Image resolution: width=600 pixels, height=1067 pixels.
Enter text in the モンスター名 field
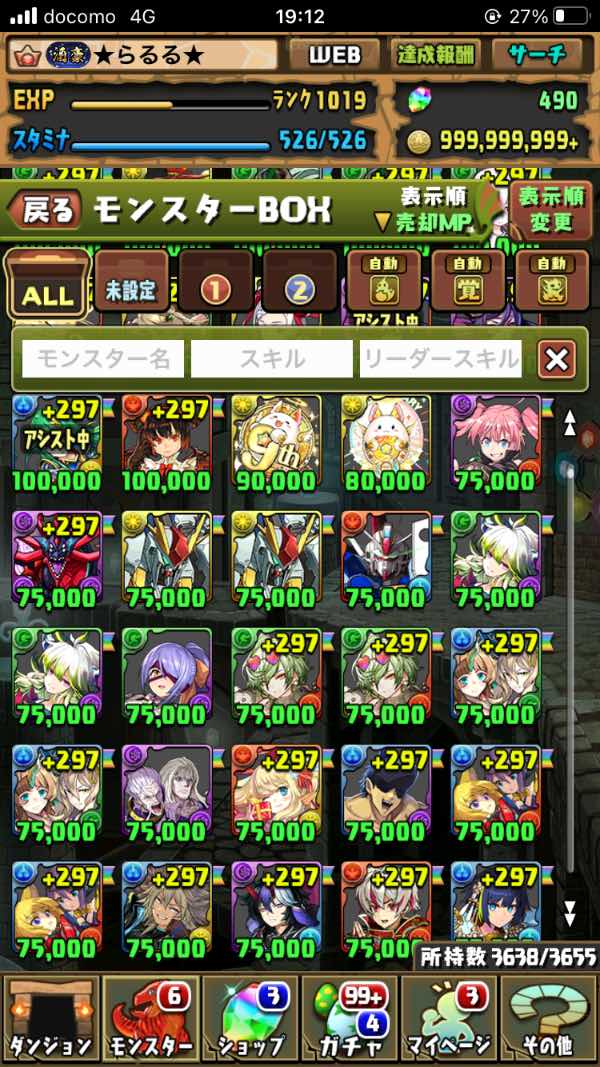pyautogui.click(x=103, y=359)
